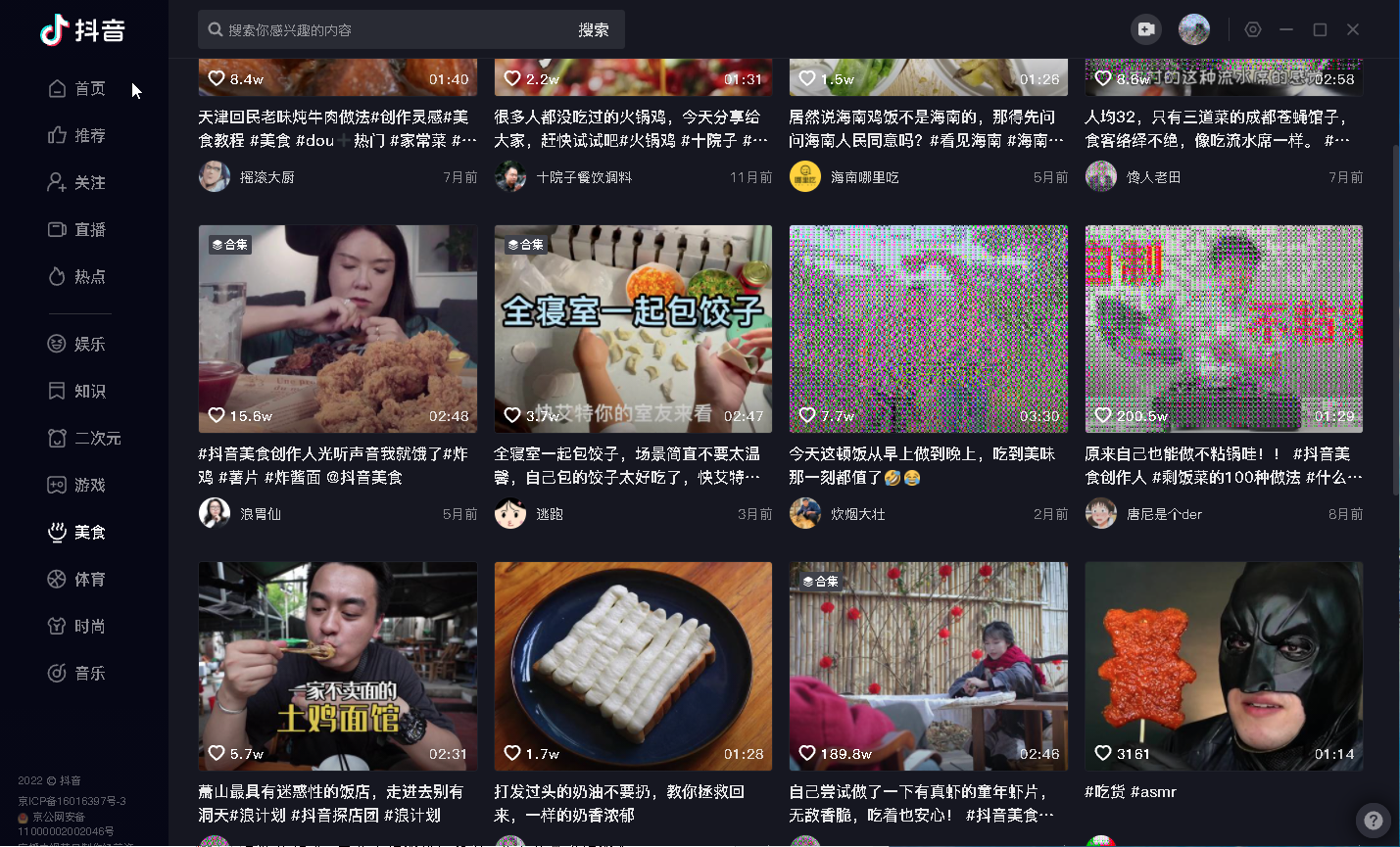Open the settings gear icon
Image resolution: width=1400 pixels, height=847 pixels.
(x=1252, y=29)
